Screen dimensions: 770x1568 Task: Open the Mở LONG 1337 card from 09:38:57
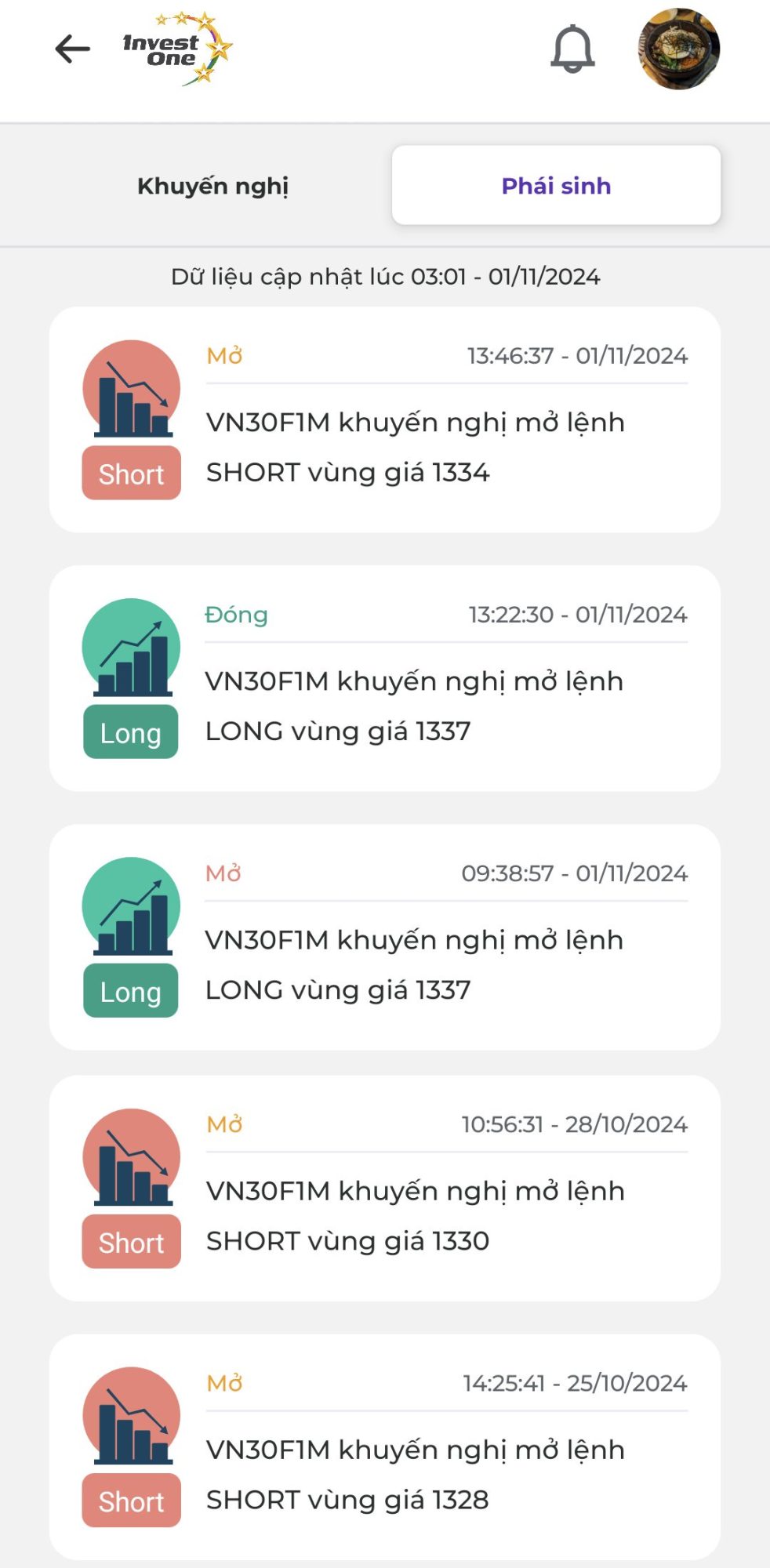click(384, 938)
